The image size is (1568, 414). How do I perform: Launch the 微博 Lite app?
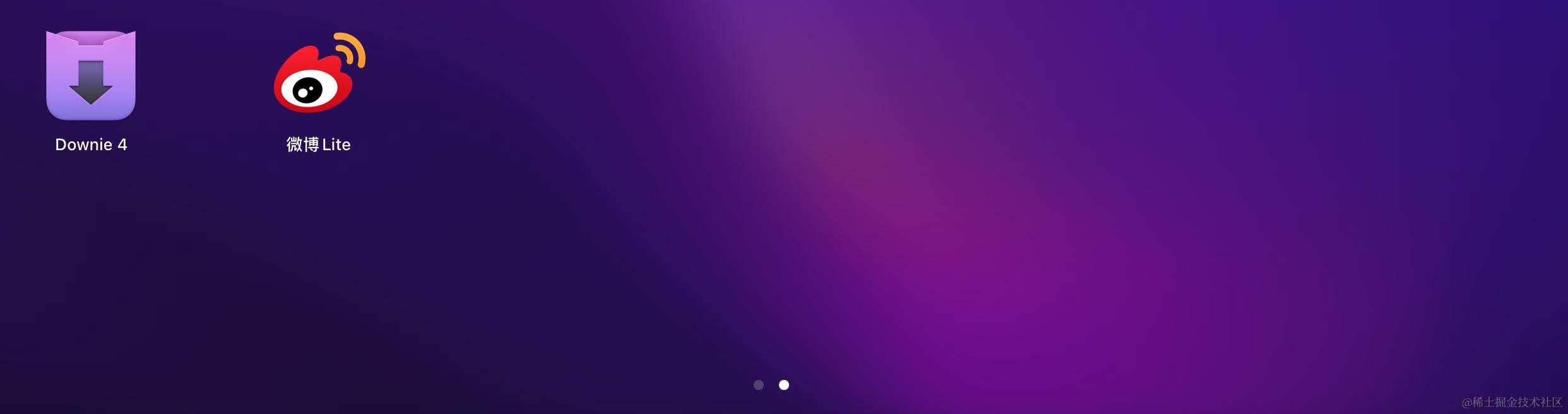click(x=319, y=74)
